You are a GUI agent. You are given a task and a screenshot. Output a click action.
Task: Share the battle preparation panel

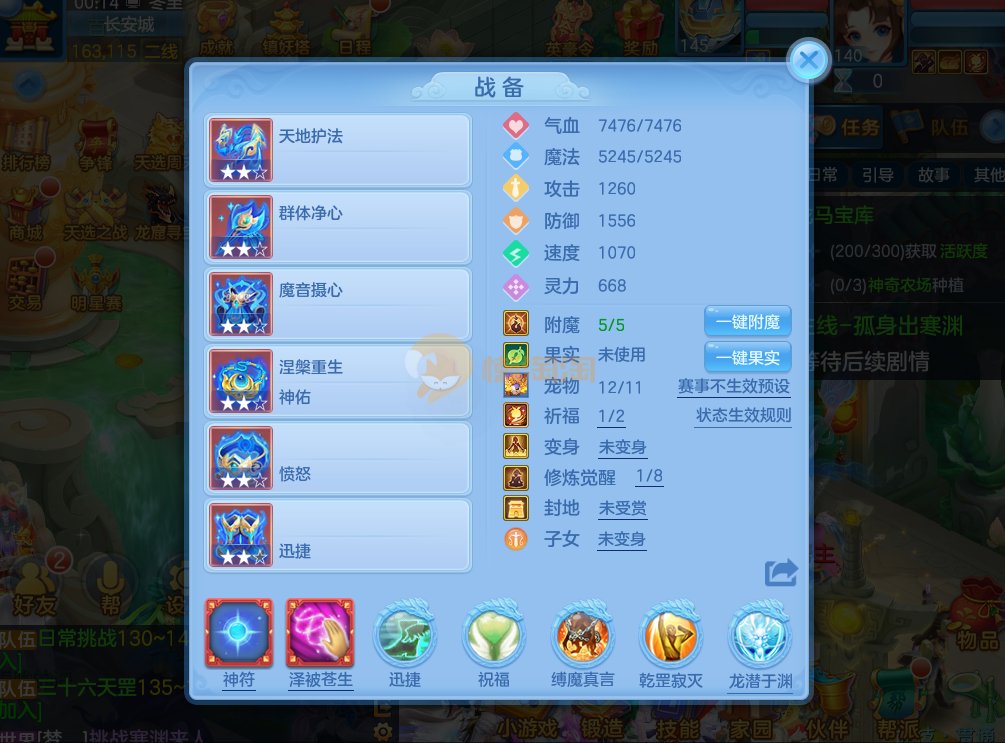pyautogui.click(x=781, y=572)
